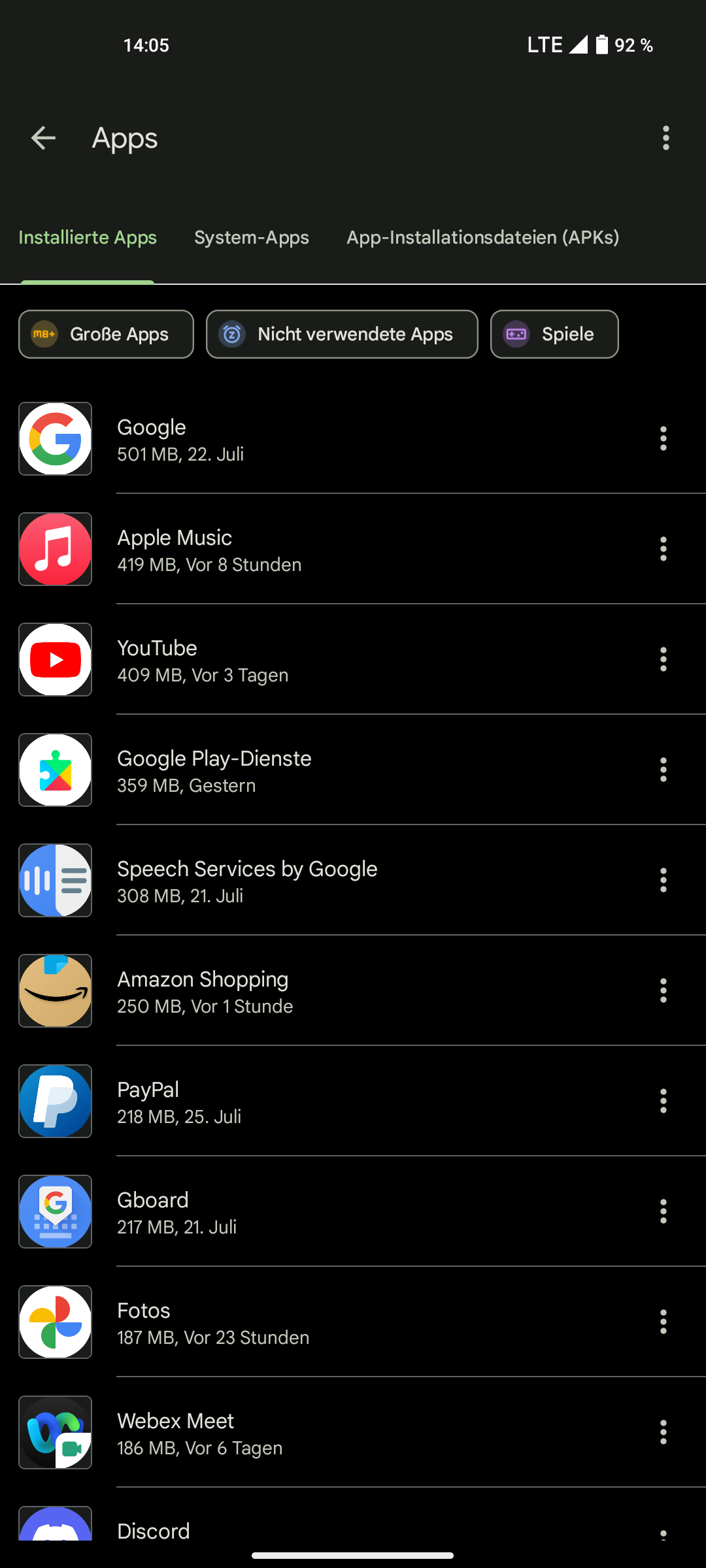Open the App-Installationsdateien (APKs) tab
Viewport: 706px width, 1568px height.
tap(482, 238)
